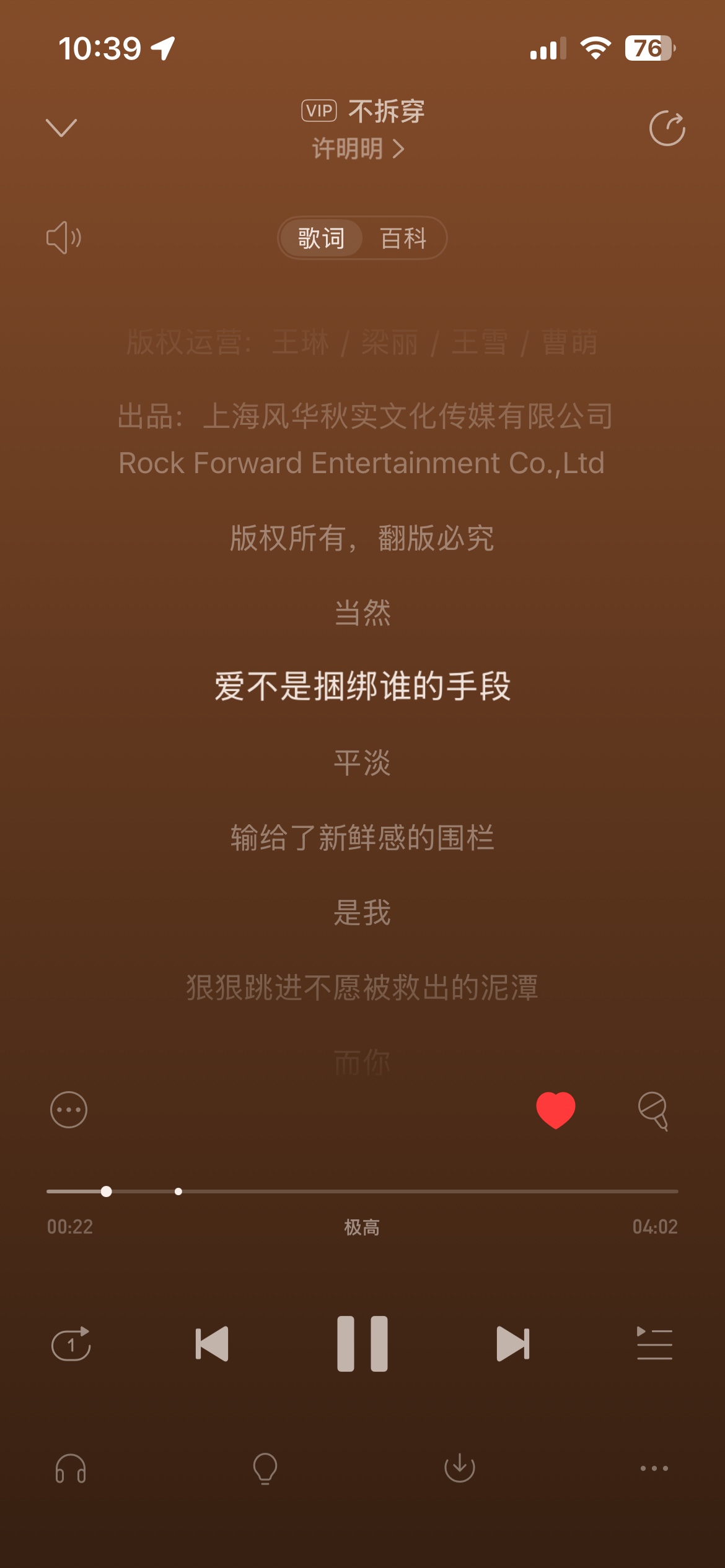The width and height of the screenshot is (725, 1568).
Task: Jump to lyric line 输给了新鲜感的围栏
Action: (362, 838)
